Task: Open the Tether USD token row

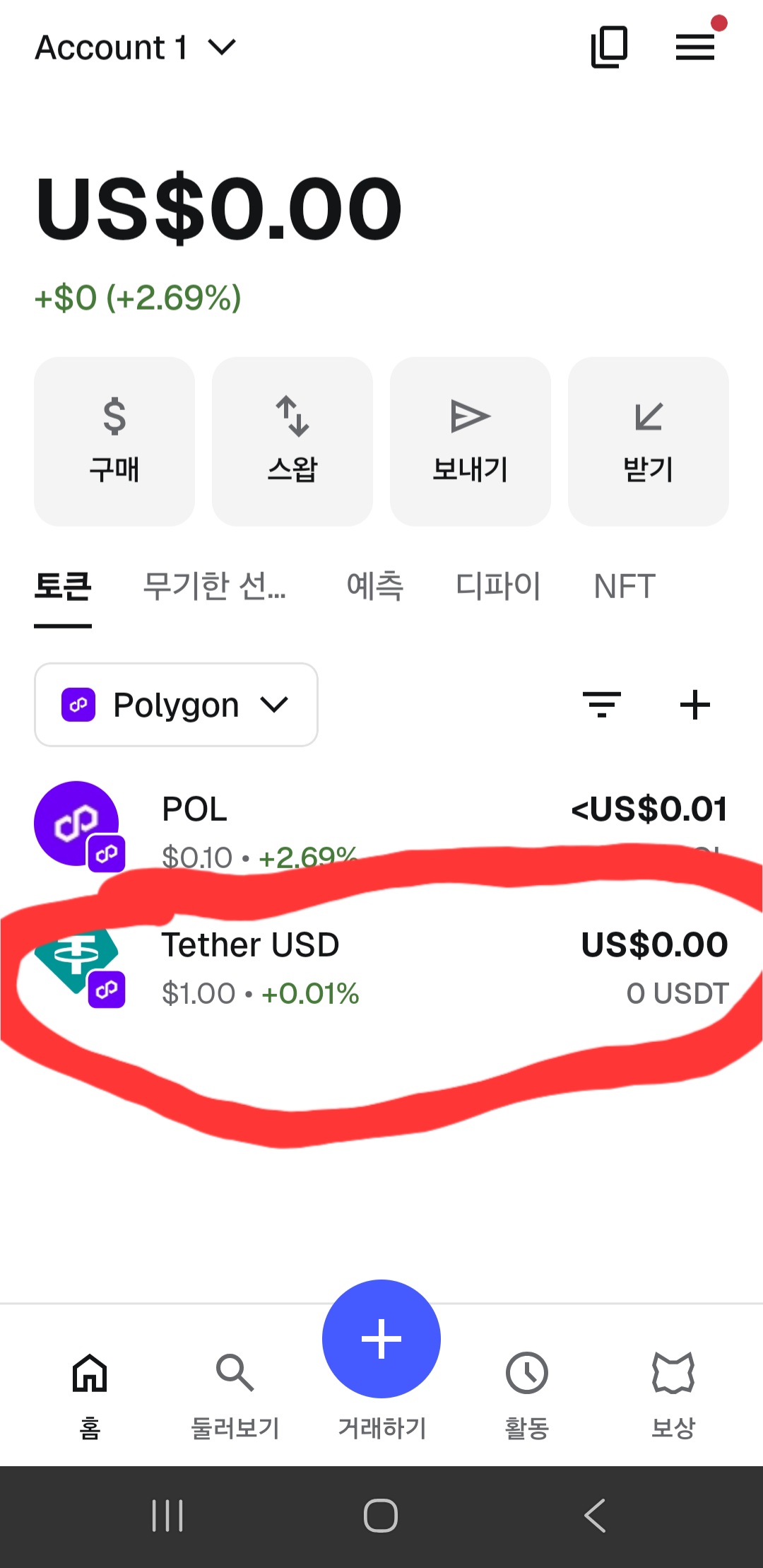Action: [x=381, y=969]
